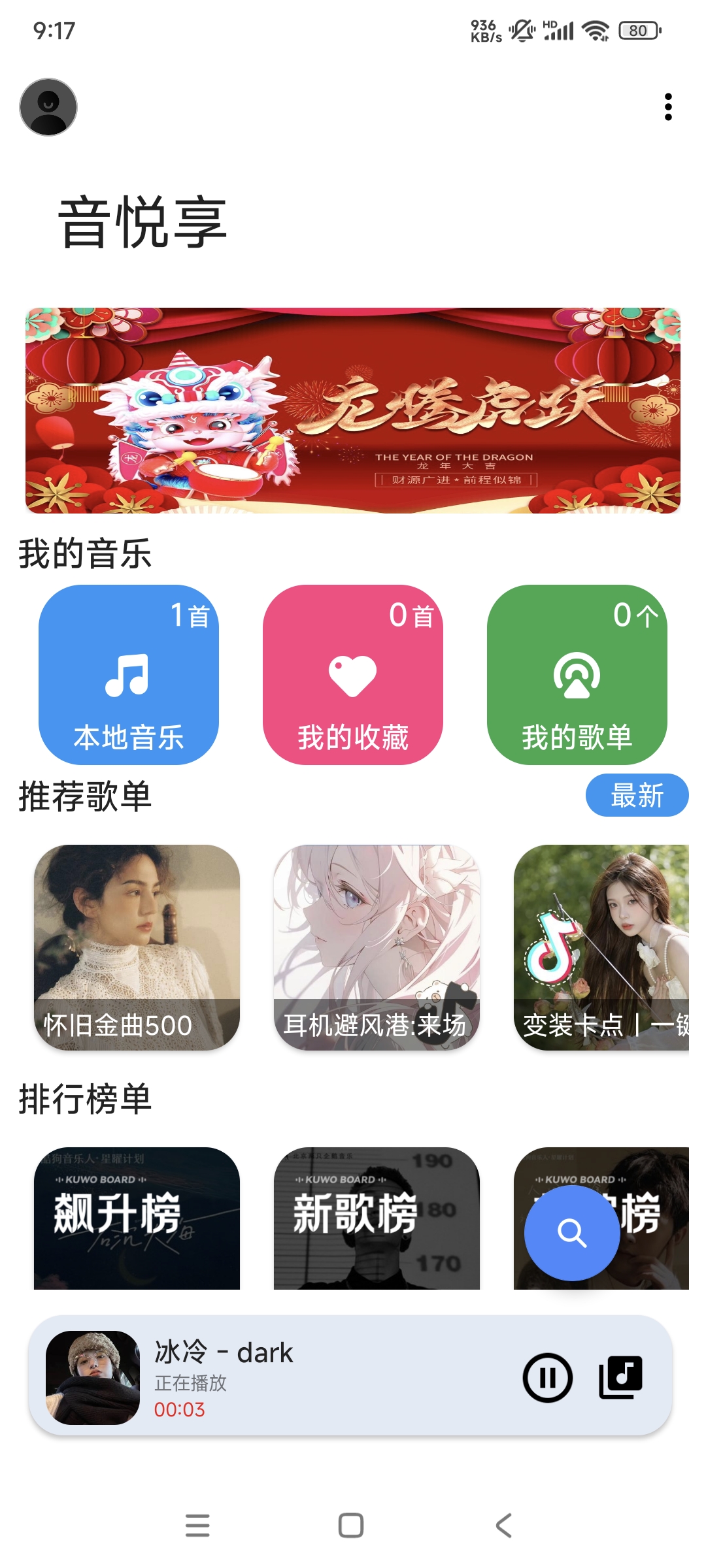Open the Year of the Dragon banner
The image size is (706, 1568).
[353, 410]
